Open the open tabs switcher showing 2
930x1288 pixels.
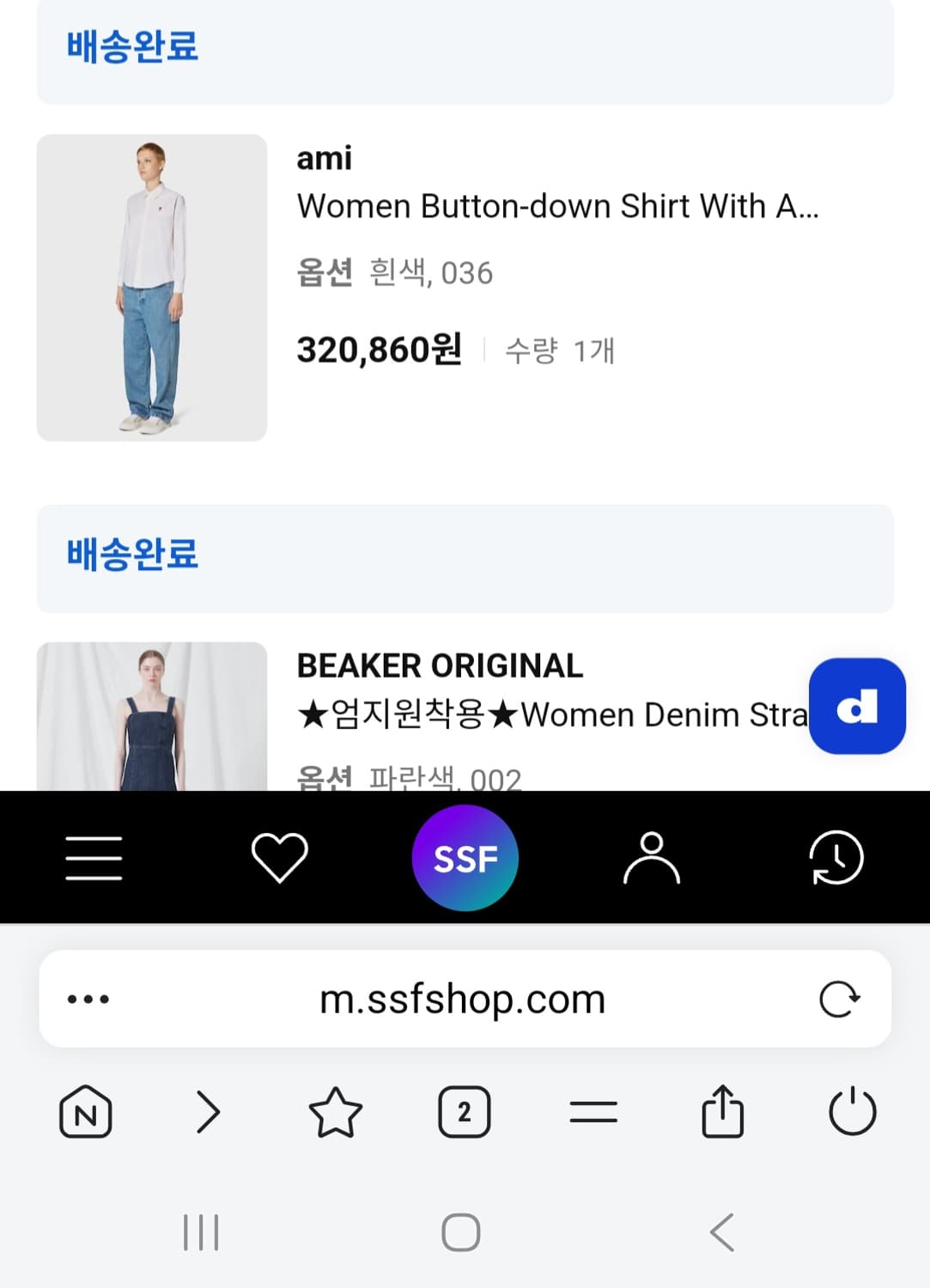[465, 1113]
